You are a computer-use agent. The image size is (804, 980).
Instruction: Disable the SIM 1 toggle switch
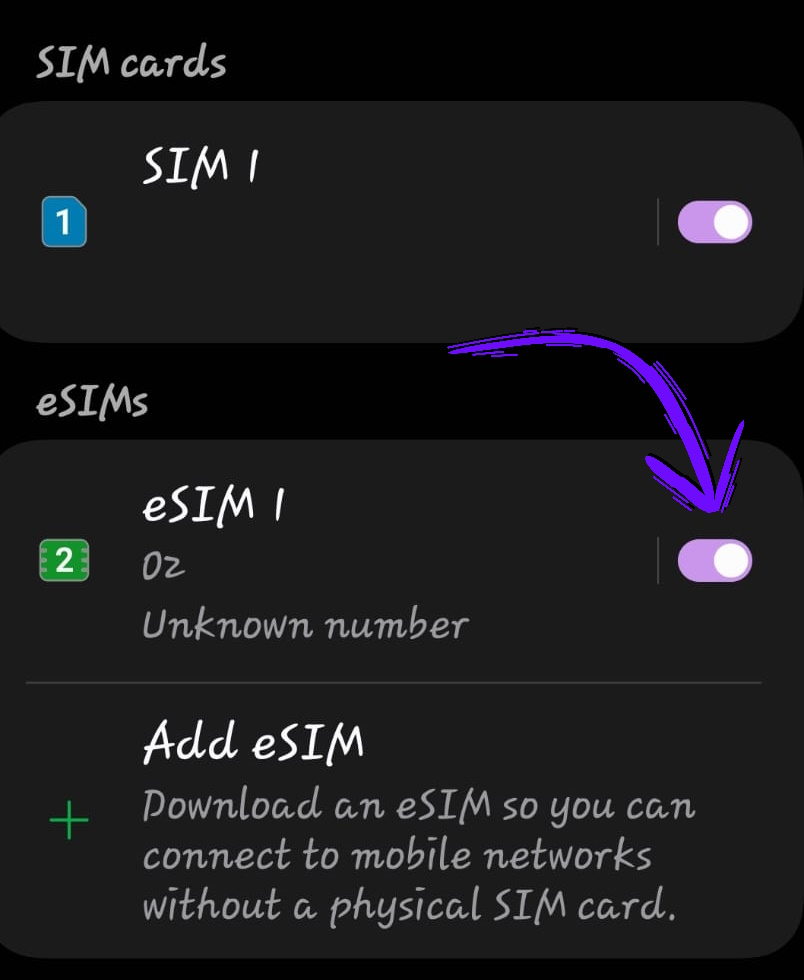coord(714,222)
